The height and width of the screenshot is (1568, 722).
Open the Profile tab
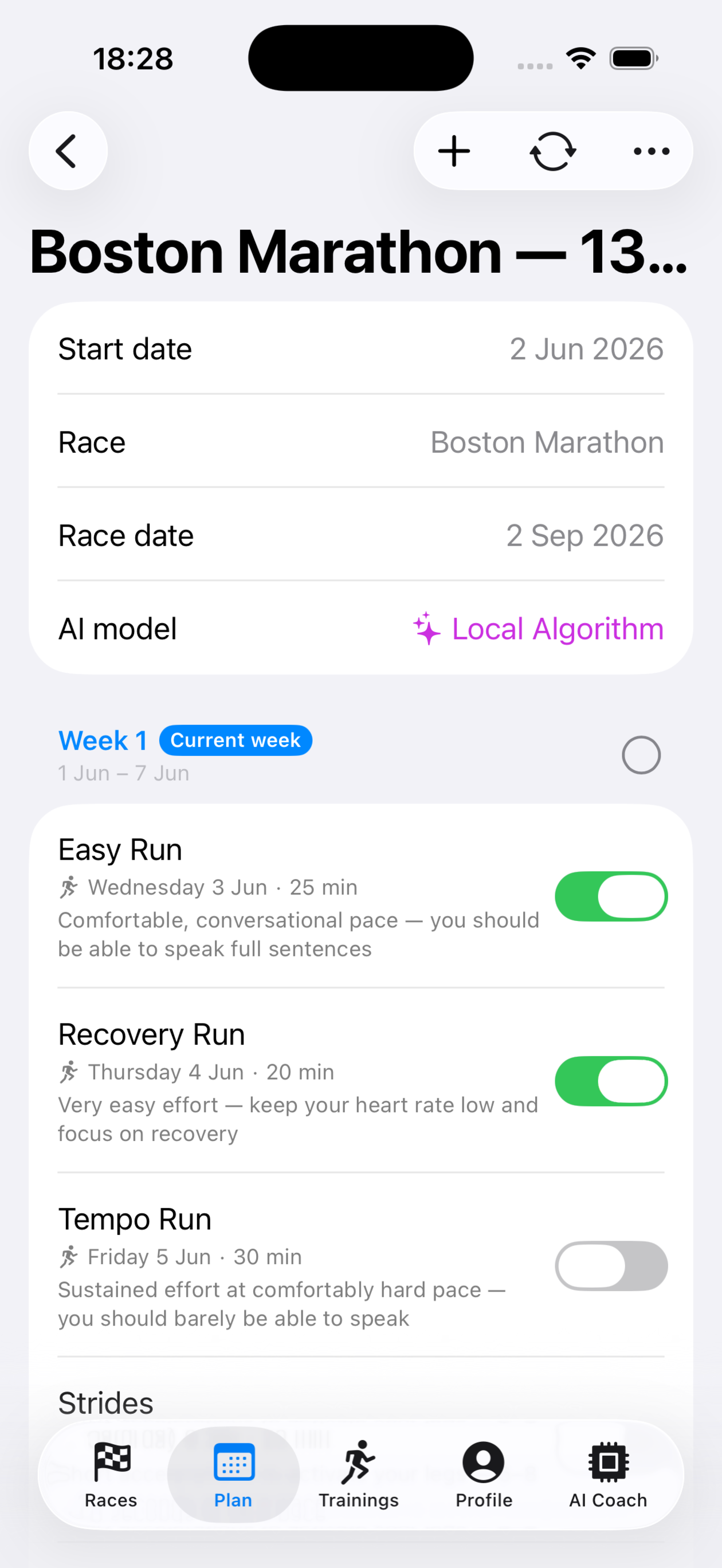coord(484,1474)
